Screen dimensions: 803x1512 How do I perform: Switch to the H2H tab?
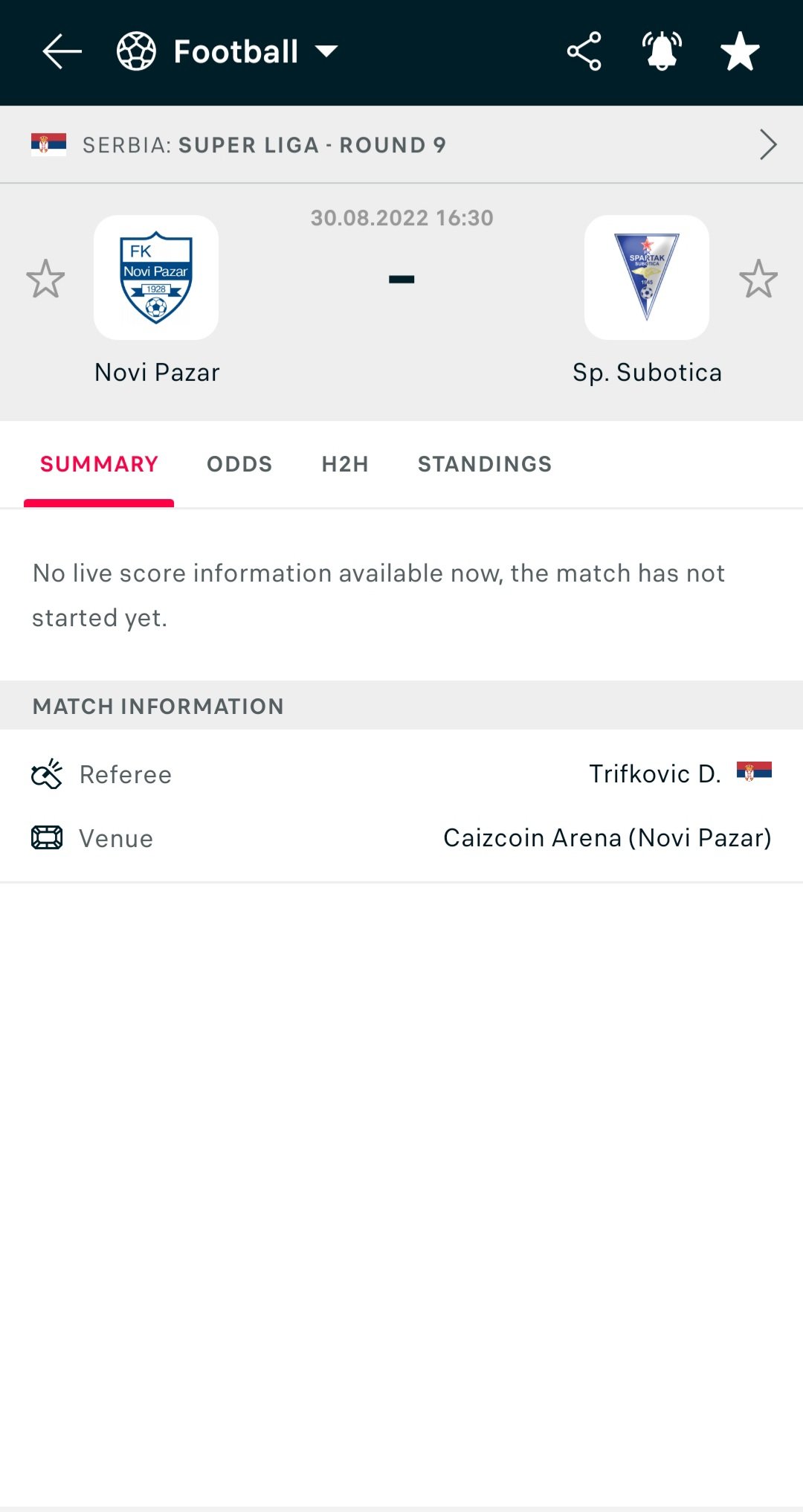[x=345, y=464]
